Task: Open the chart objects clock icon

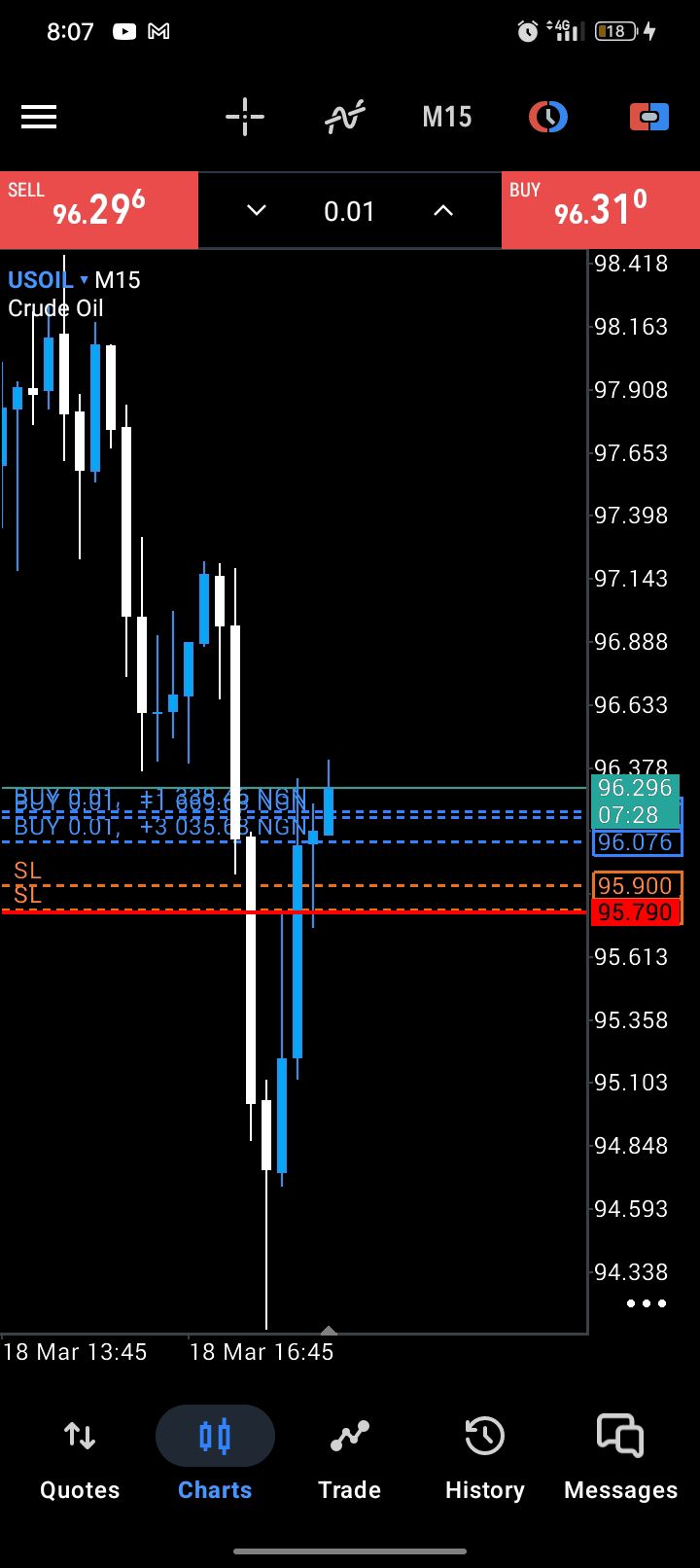Action: click(547, 118)
